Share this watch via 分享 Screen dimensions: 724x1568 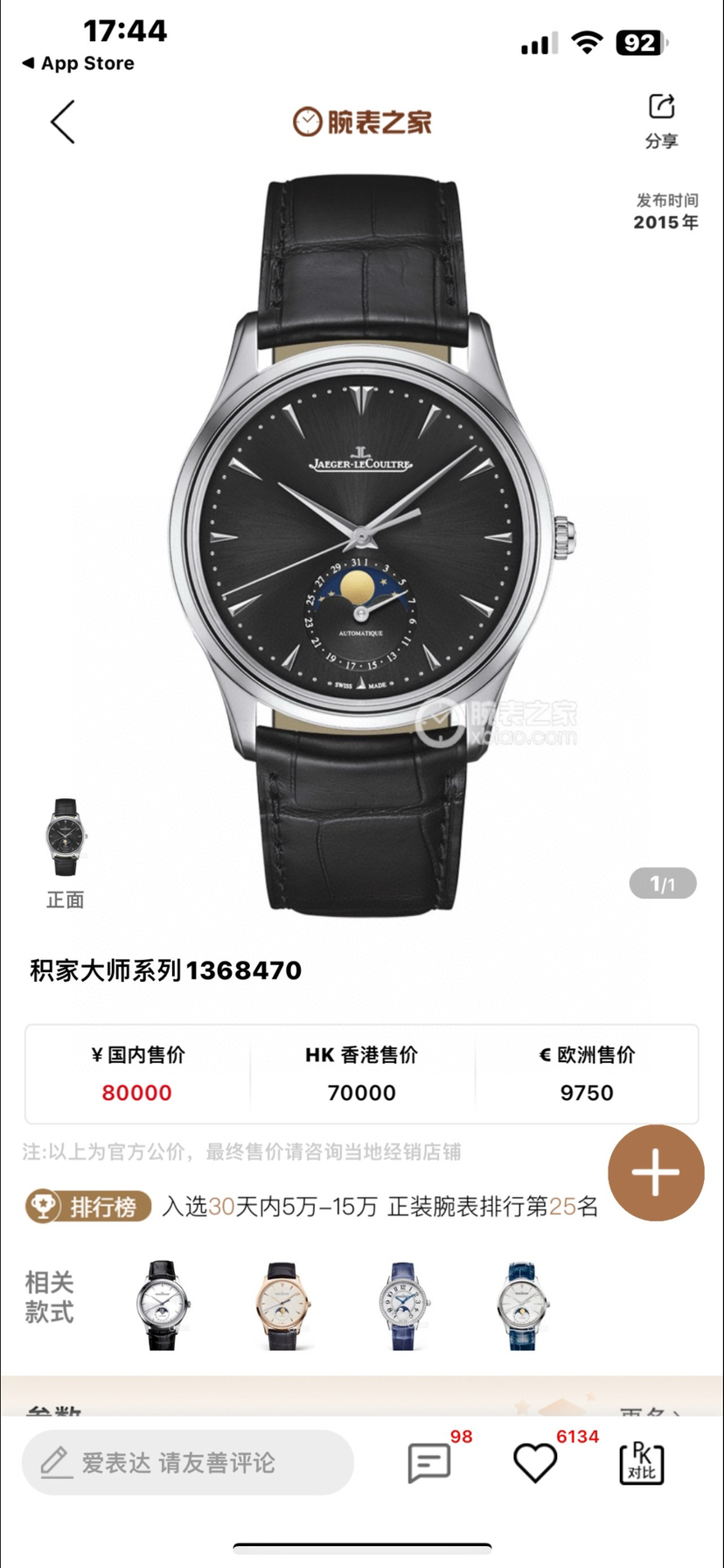point(661,121)
